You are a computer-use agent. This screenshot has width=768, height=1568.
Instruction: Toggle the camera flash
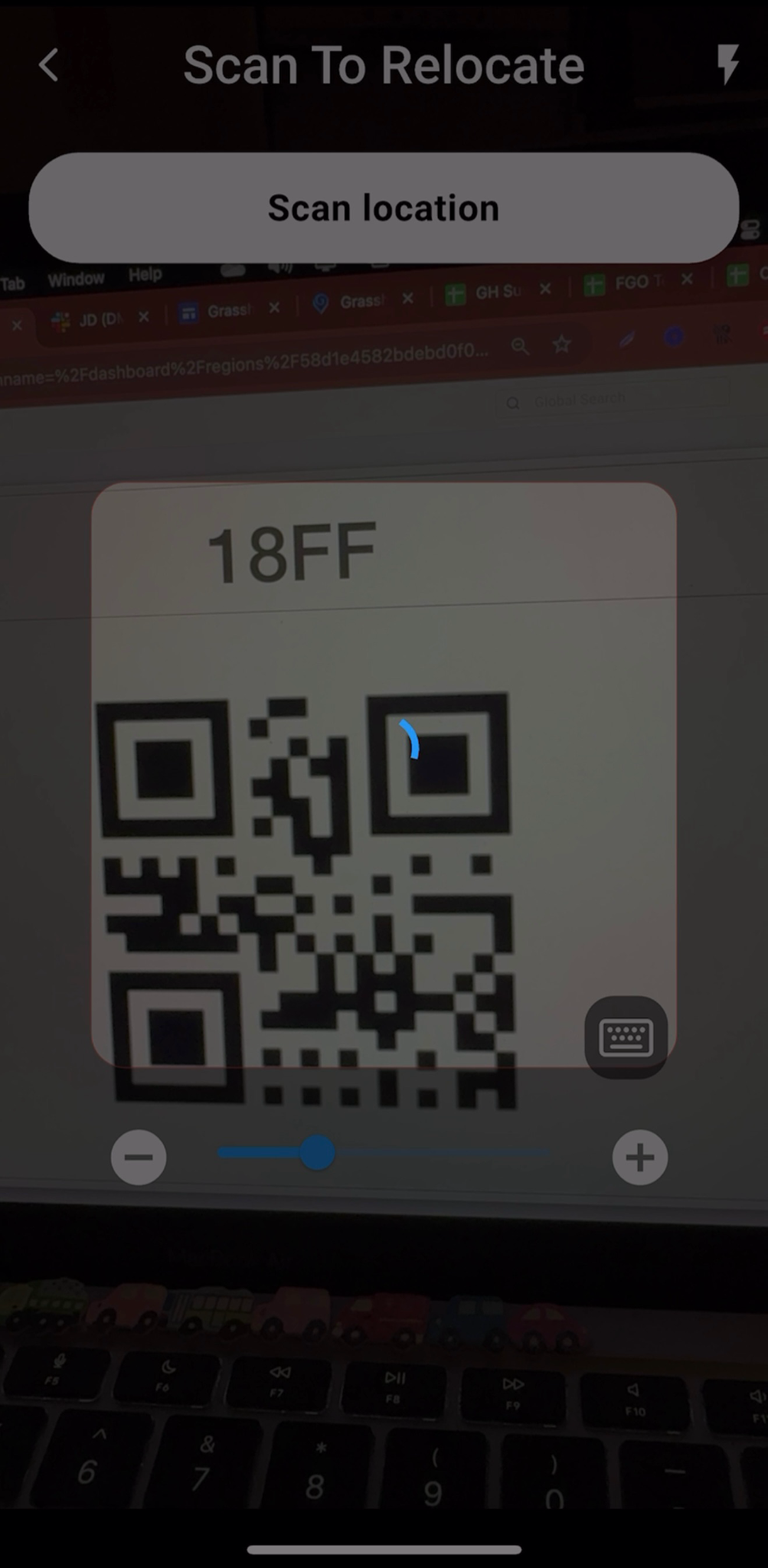click(x=727, y=64)
